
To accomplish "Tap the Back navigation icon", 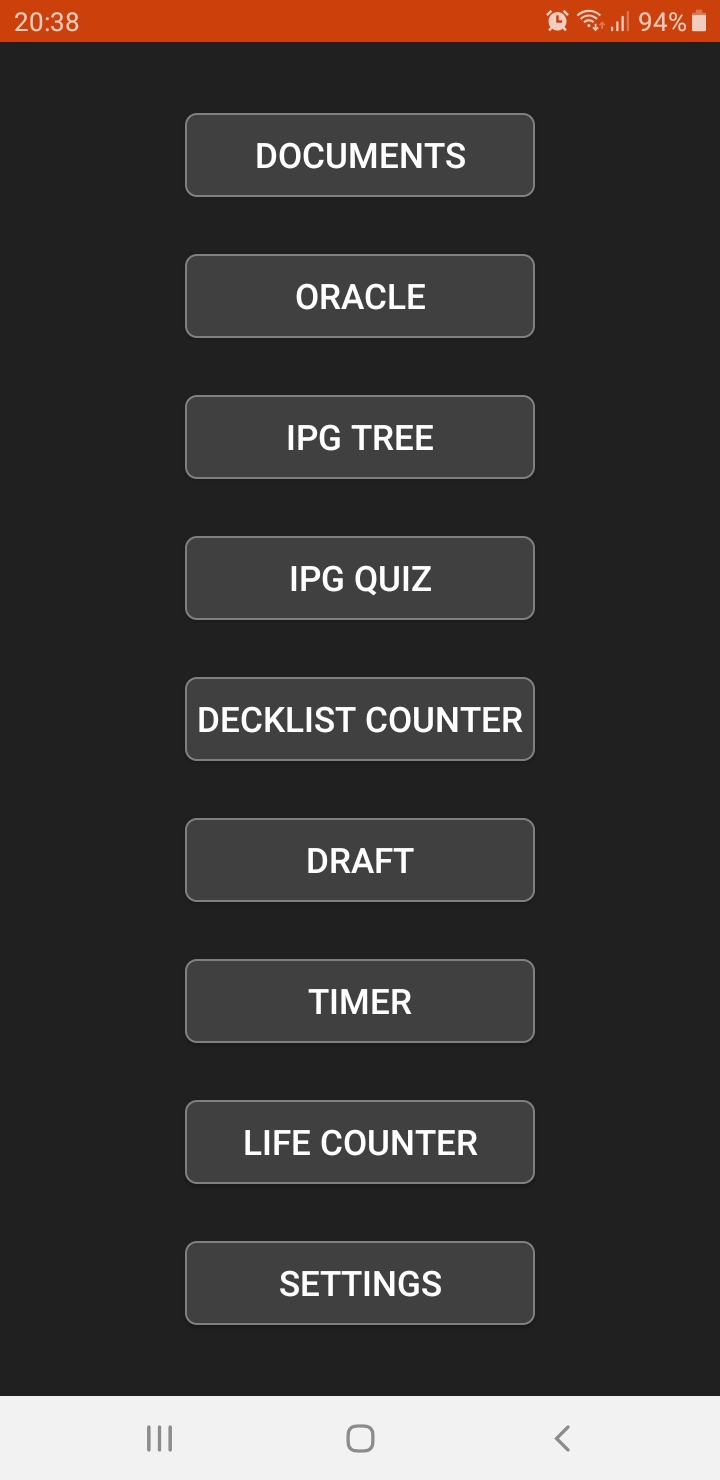I will (561, 1438).
